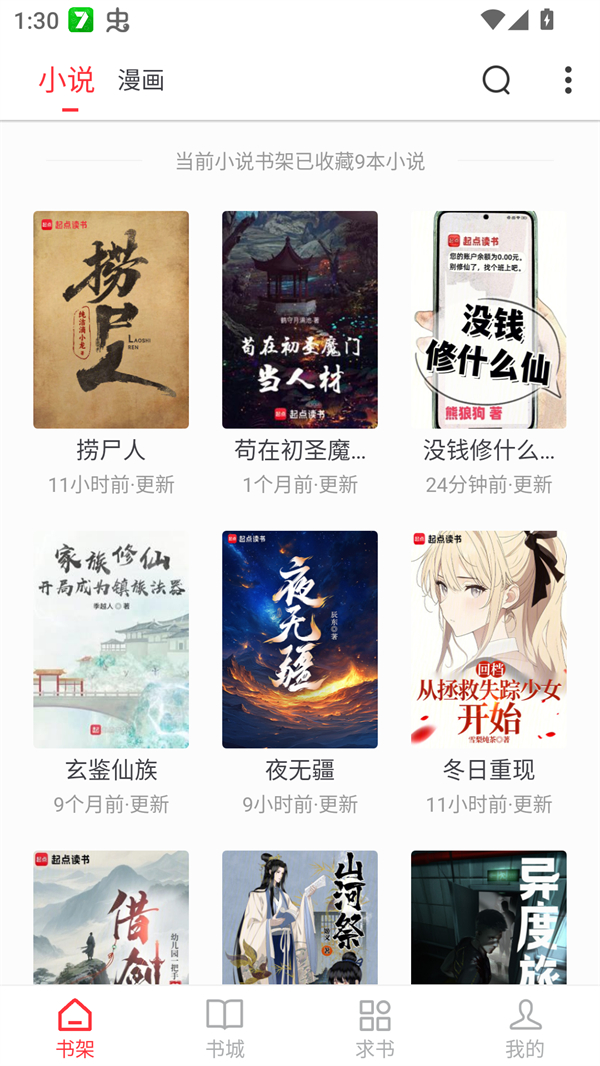
Task: Open the overflow menu
Action: click(568, 80)
